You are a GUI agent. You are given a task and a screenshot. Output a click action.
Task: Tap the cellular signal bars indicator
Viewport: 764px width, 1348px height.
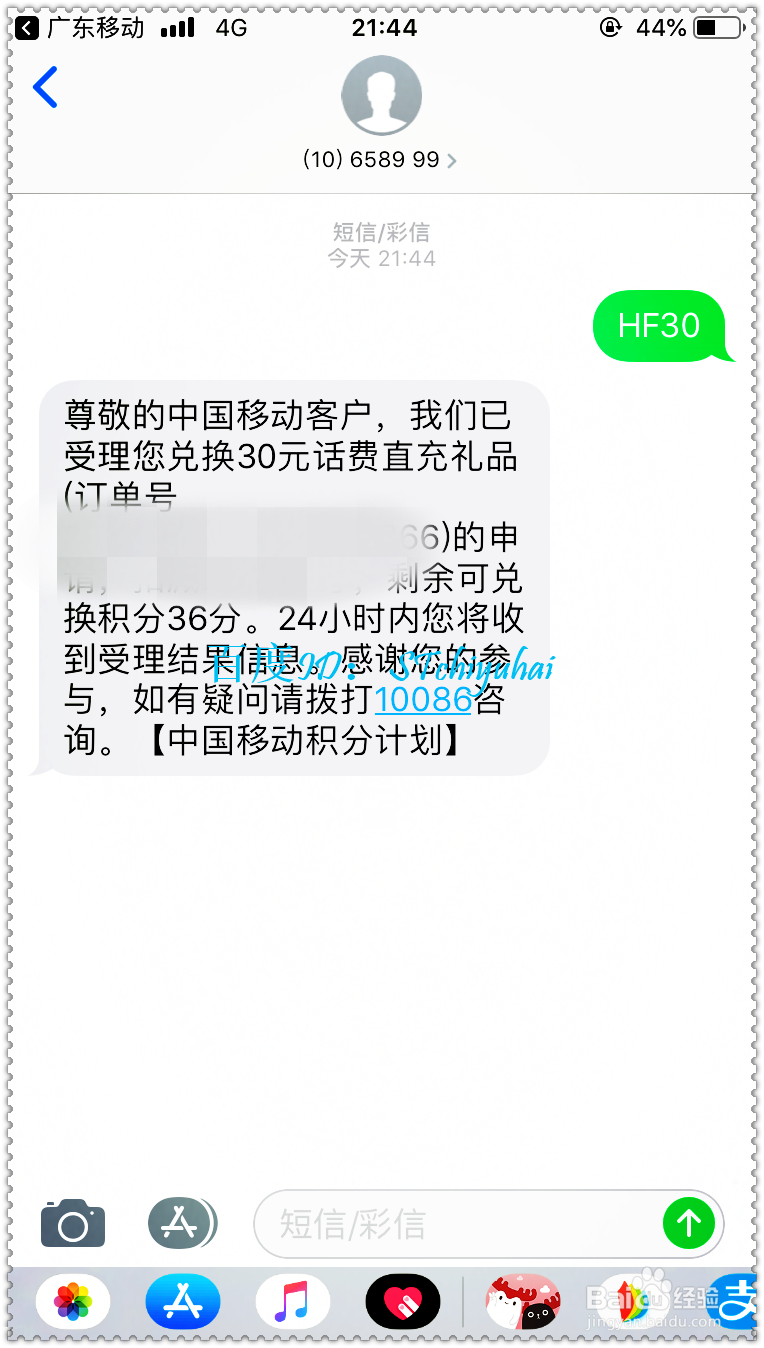tap(176, 27)
